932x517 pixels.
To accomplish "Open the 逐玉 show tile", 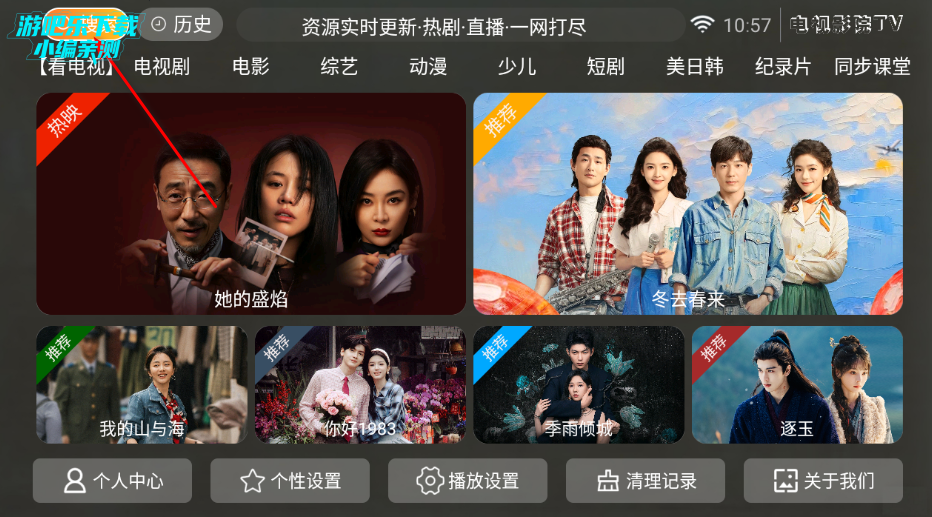I will 797,385.
